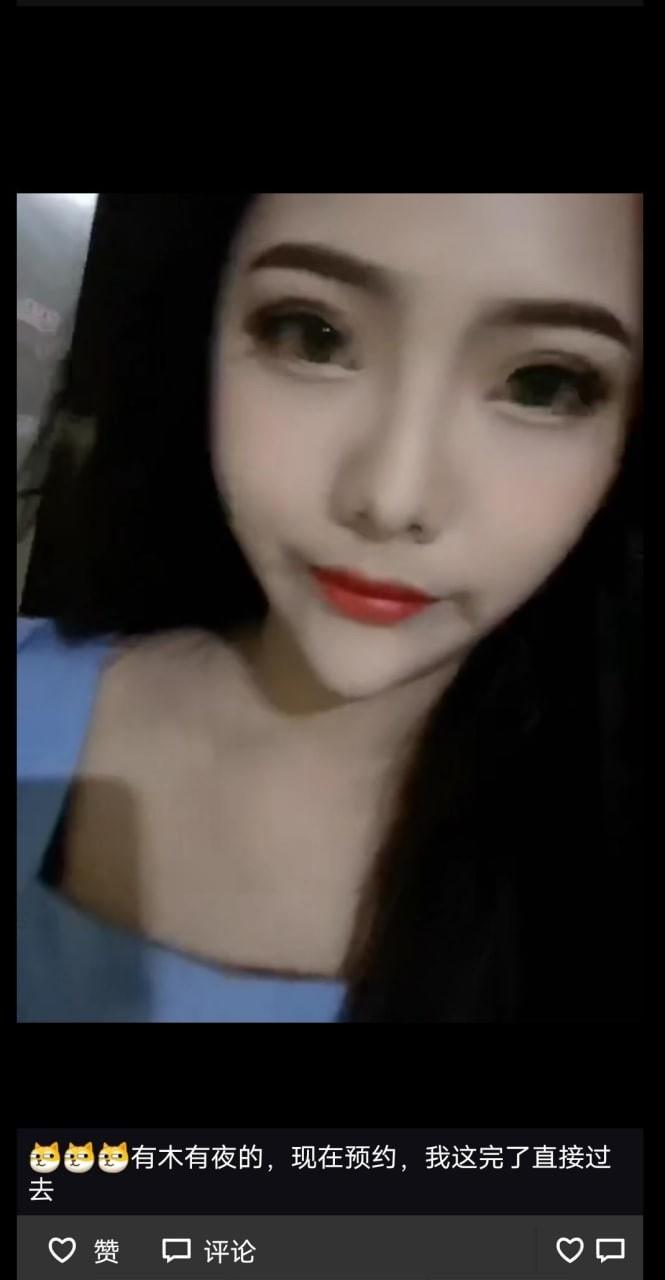Tap the photo to exit viewer

[x=330, y=607]
